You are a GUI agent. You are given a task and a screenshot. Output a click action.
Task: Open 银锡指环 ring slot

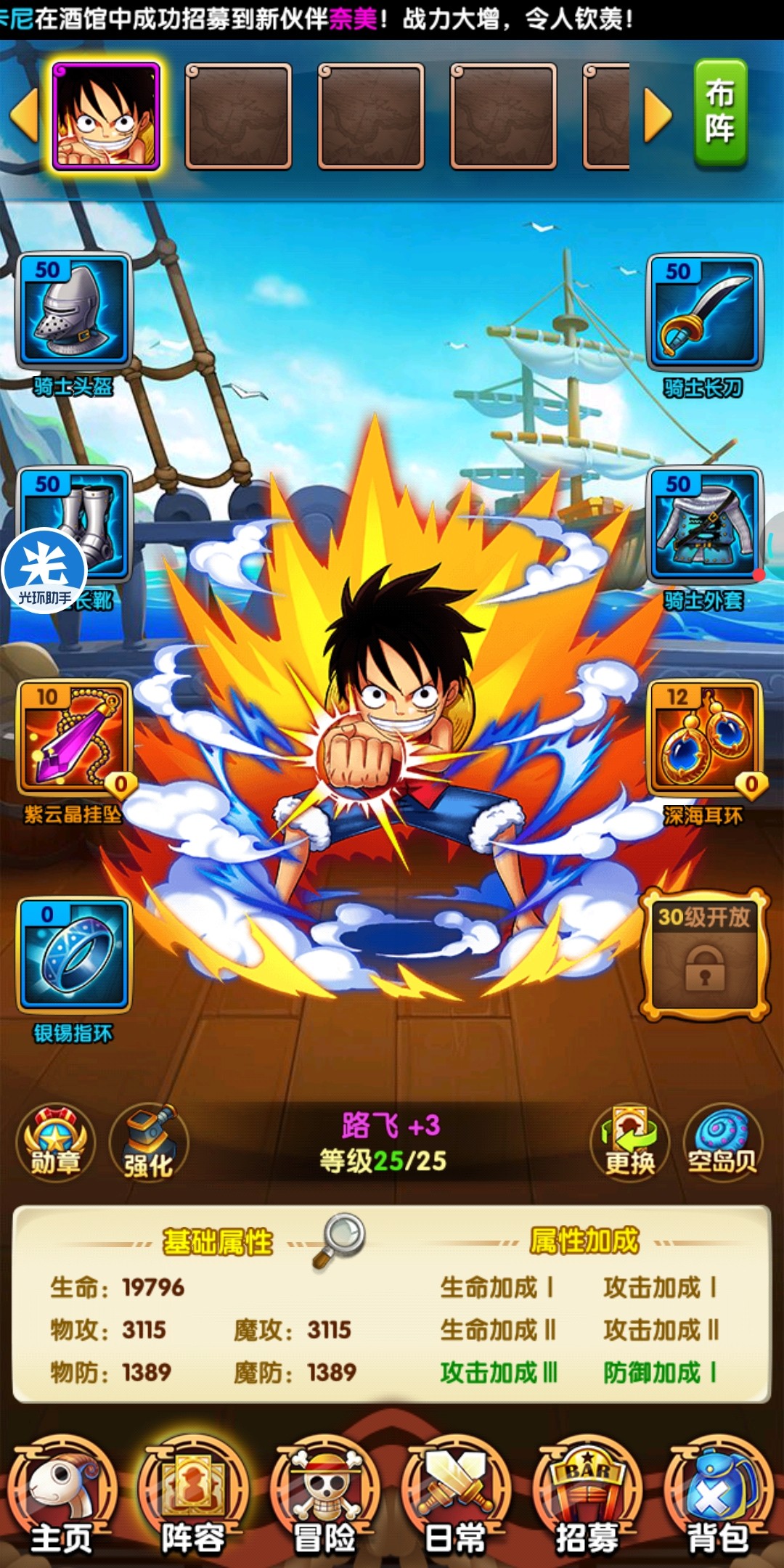(73, 954)
